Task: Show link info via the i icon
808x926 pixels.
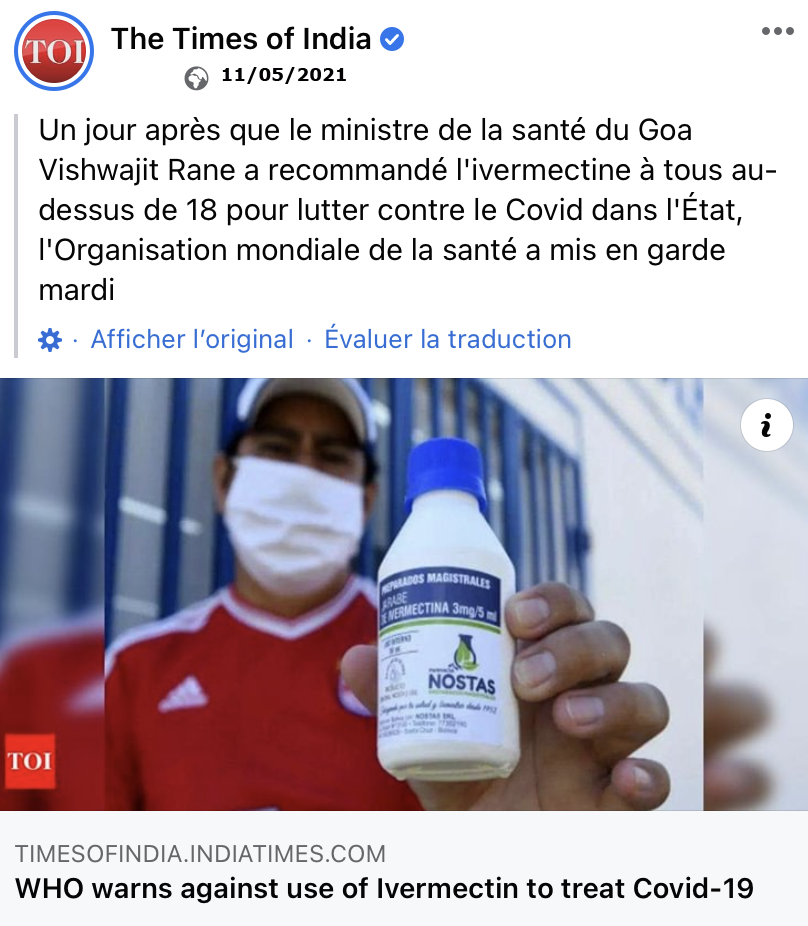Action: [766, 427]
